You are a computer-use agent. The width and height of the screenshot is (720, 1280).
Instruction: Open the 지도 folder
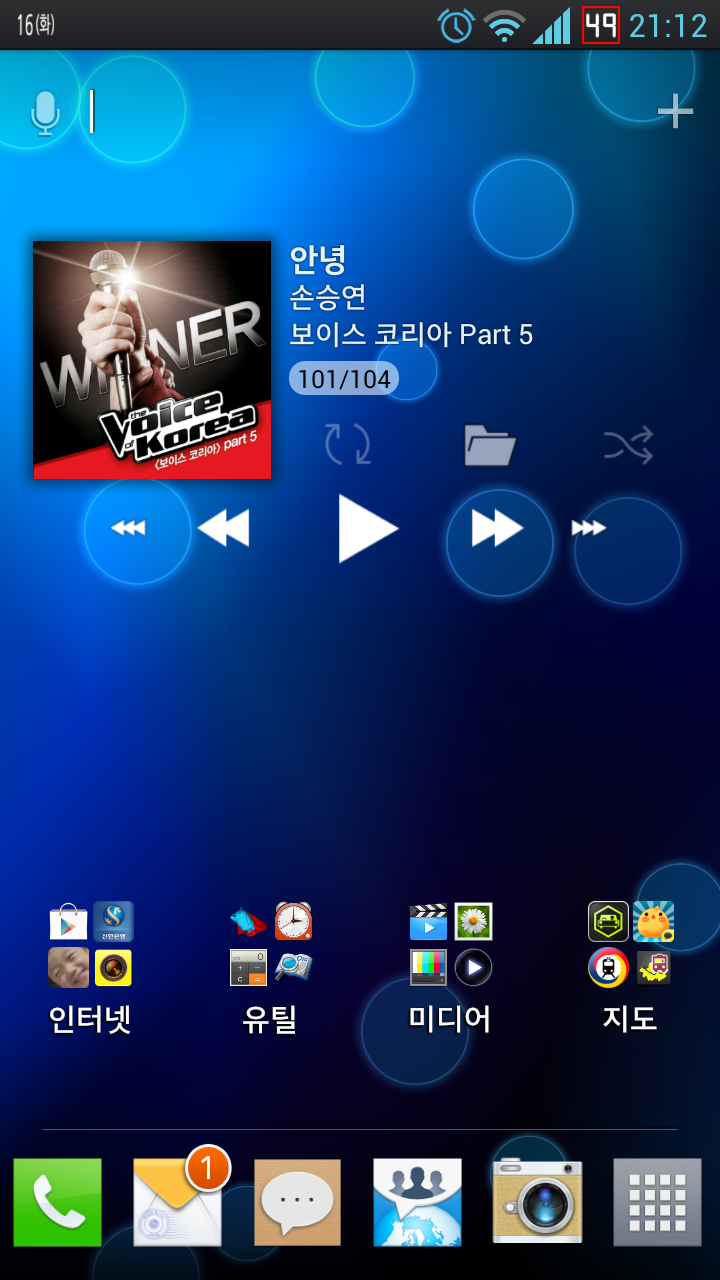point(630,965)
